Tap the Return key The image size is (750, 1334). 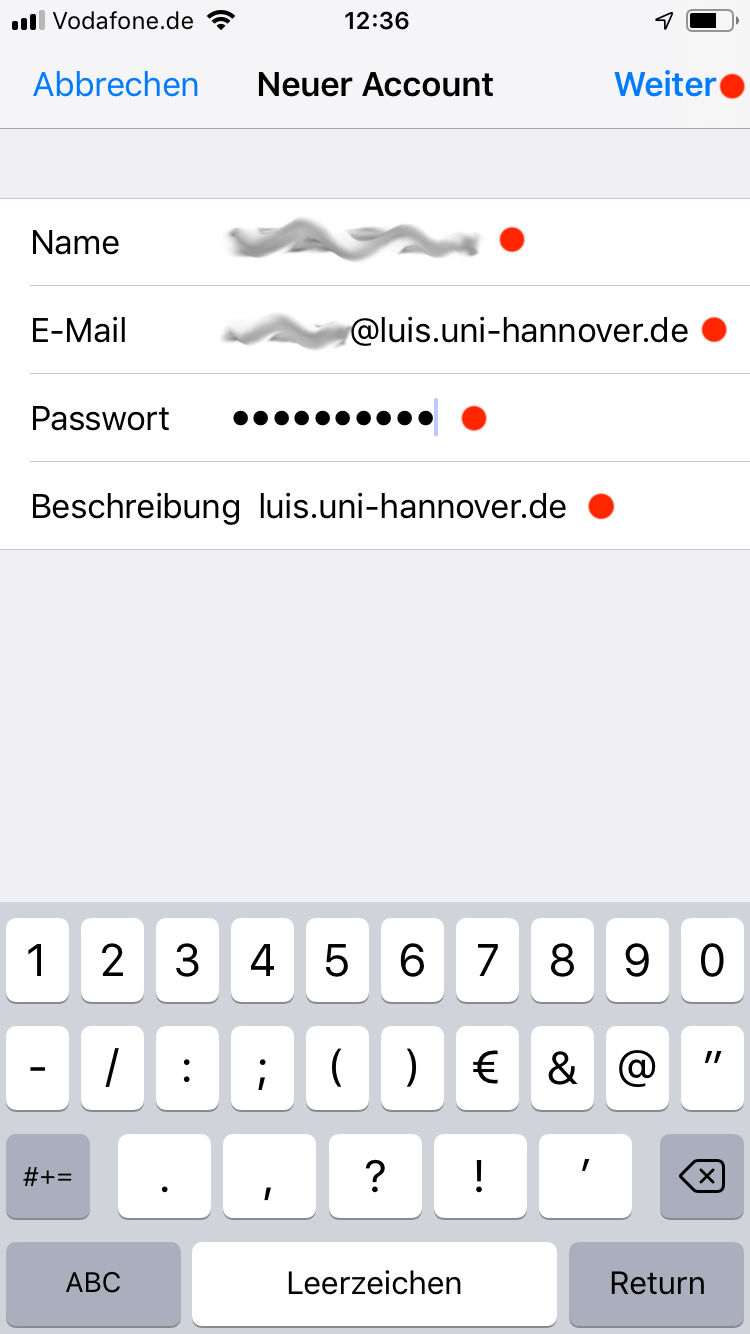point(657,1283)
